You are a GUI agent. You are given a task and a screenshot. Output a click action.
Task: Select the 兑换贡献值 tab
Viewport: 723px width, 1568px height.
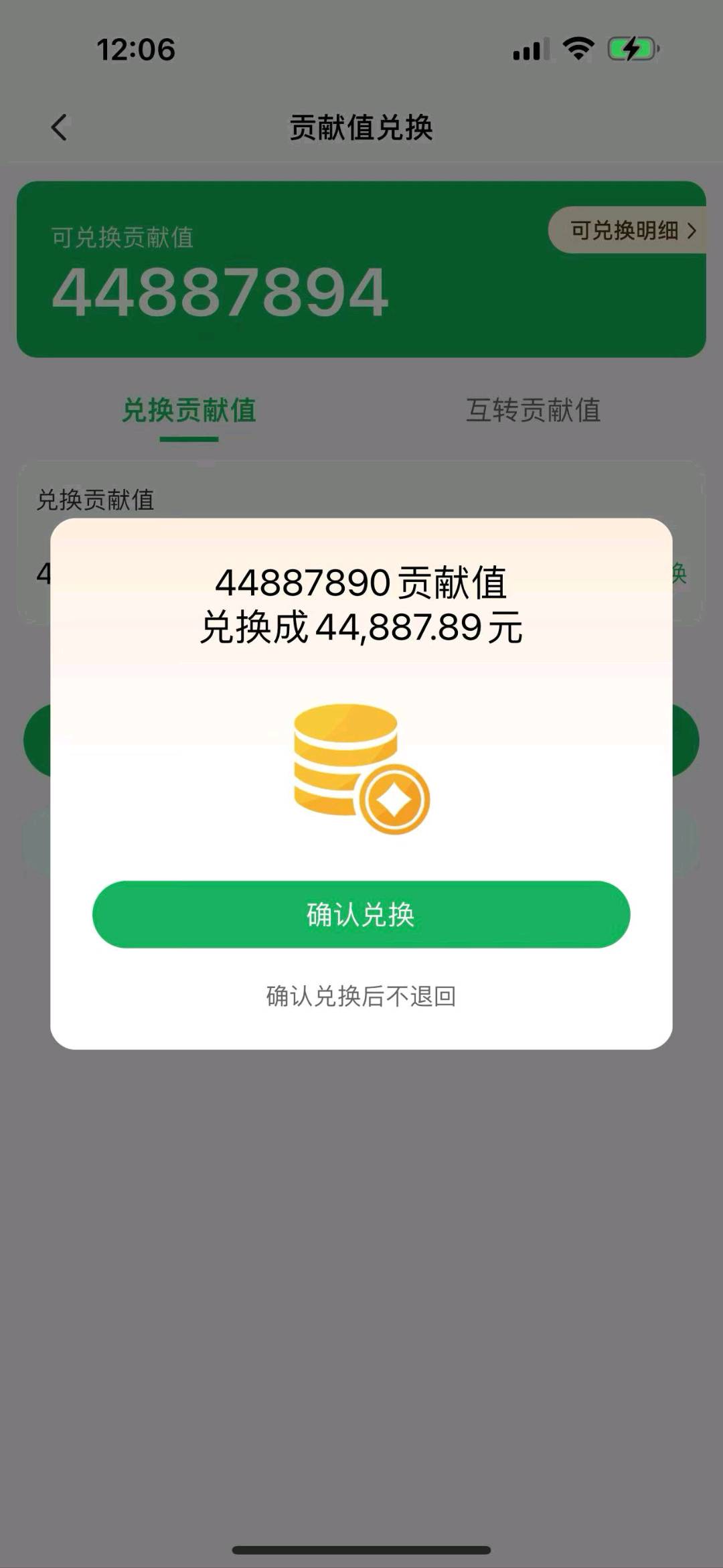pyautogui.click(x=189, y=412)
